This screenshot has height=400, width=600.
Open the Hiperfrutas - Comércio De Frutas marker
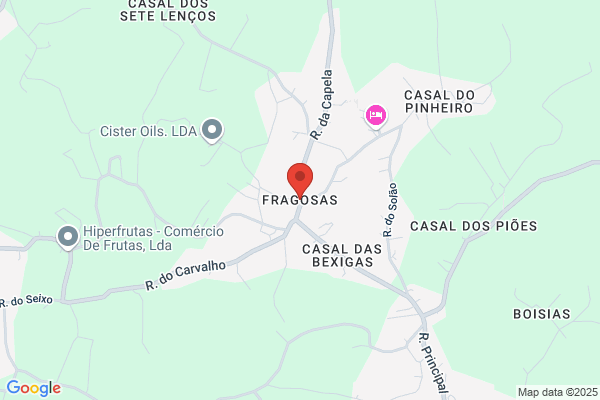[68, 237]
